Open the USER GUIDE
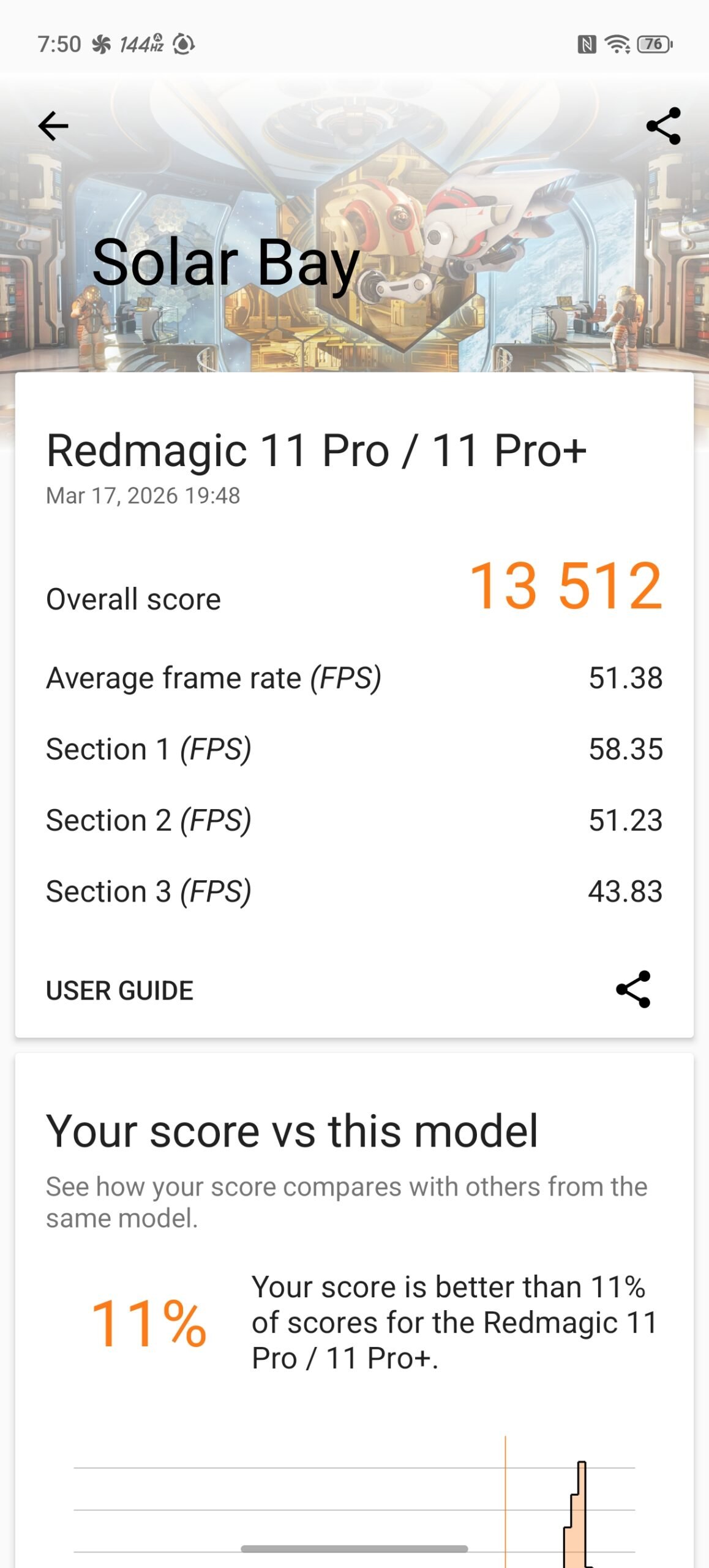709x1568 pixels. click(x=120, y=990)
